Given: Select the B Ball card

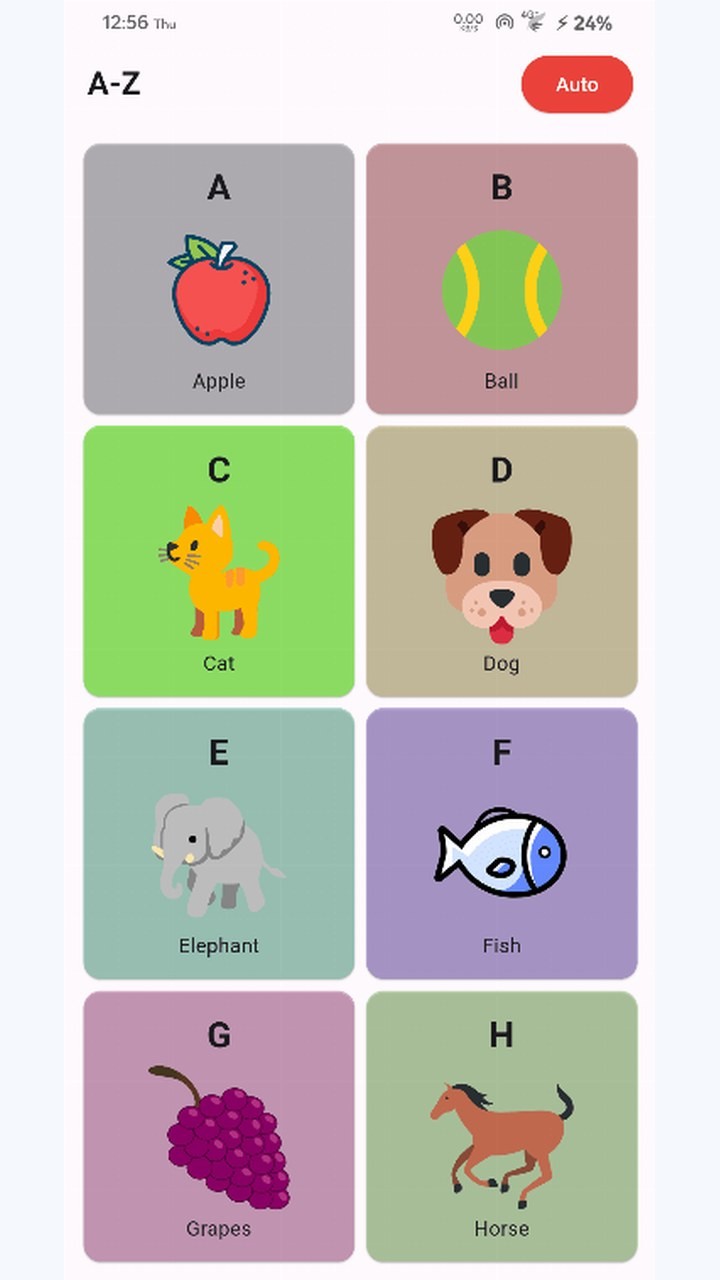Looking at the screenshot, I should point(502,279).
